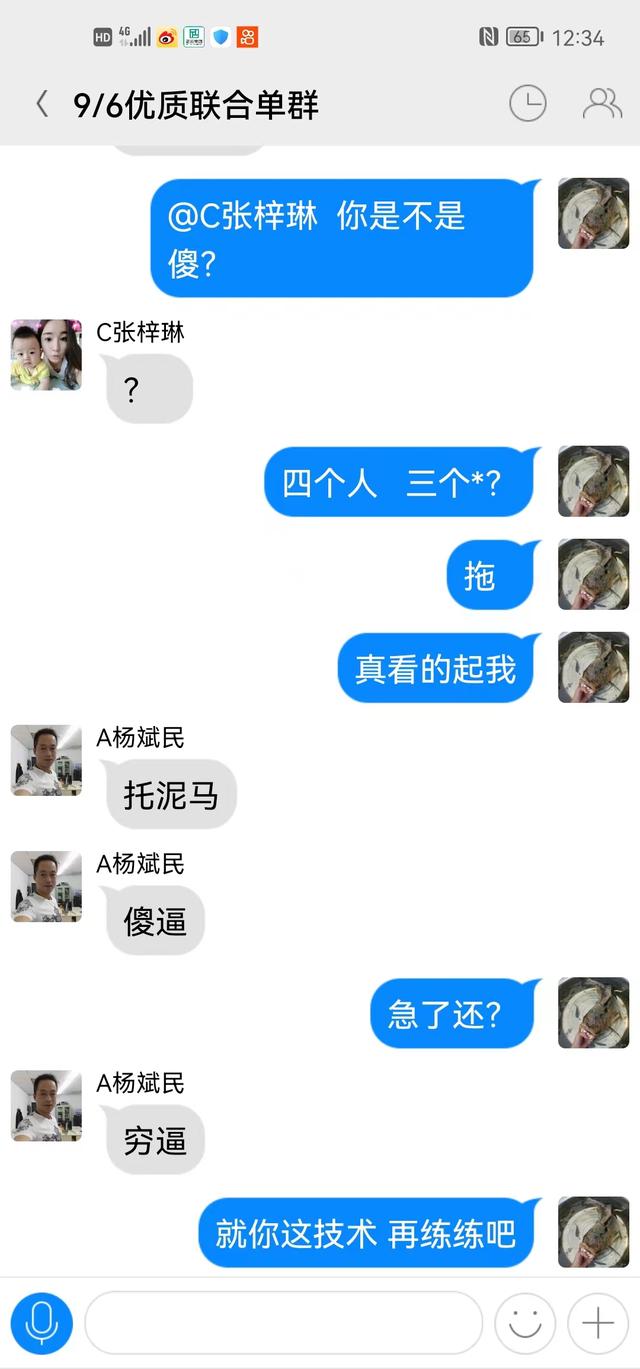The image size is (640, 1369).
Task: Open my avatar beside 急了还?
Action: (x=593, y=1013)
